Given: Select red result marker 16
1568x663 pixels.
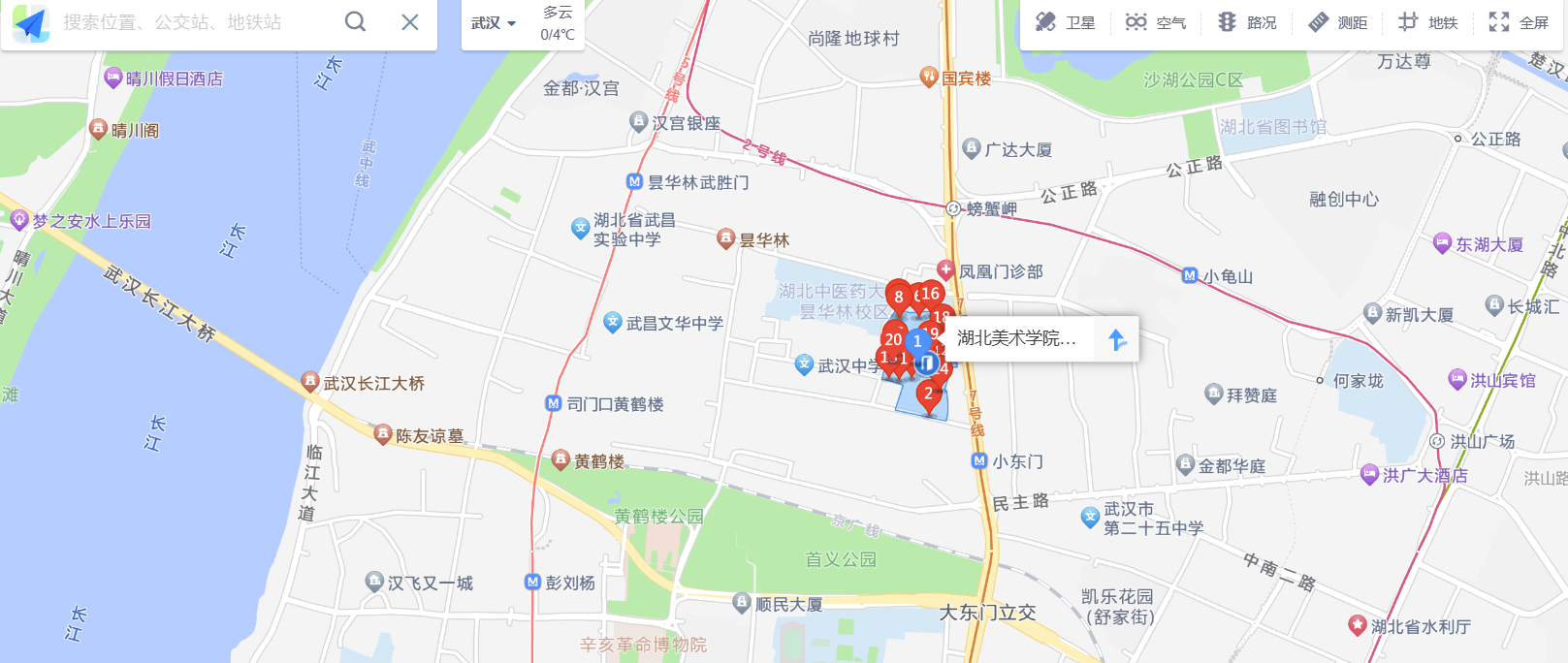Looking at the screenshot, I should pos(931,292).
